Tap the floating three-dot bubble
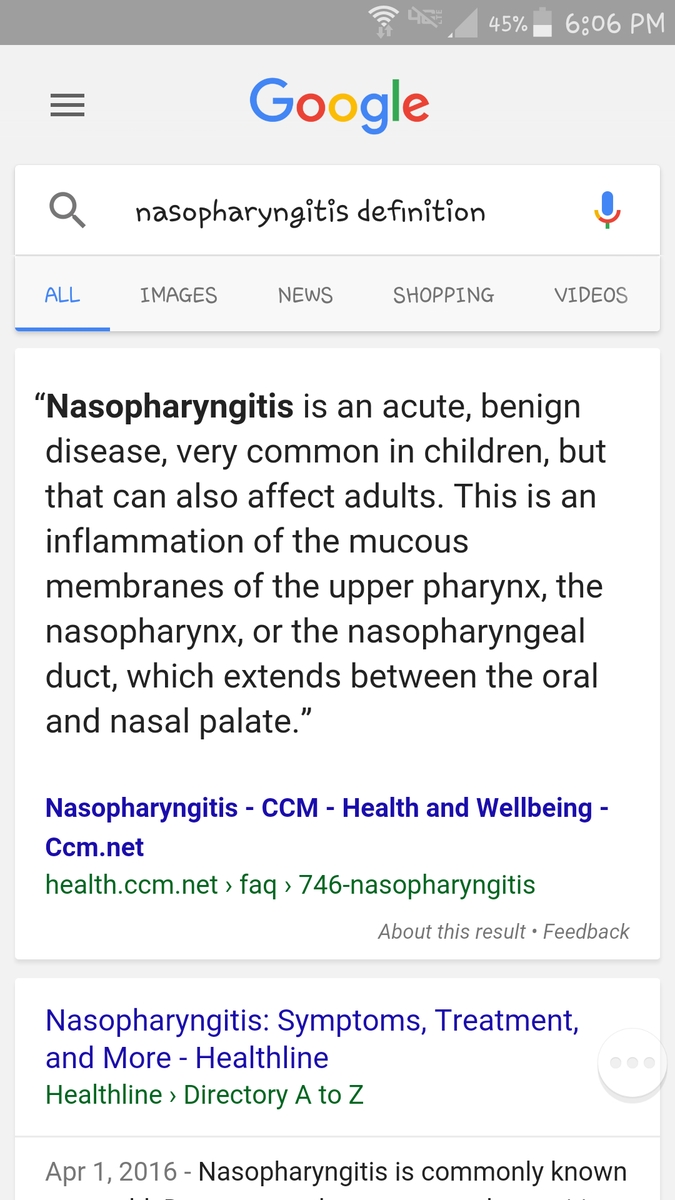Screen dimensions: 675x1200 coord(632,1062)
